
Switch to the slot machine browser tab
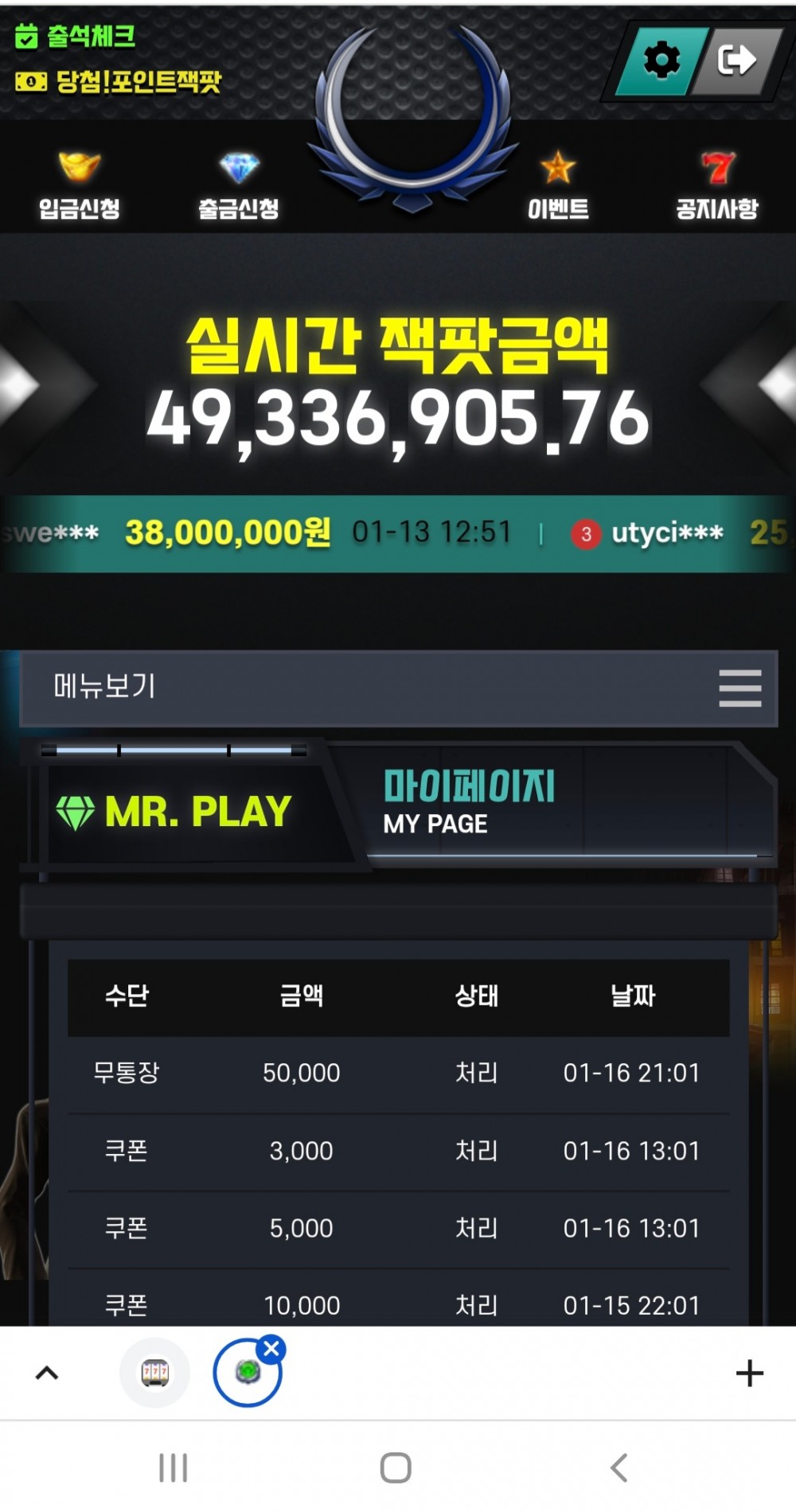click(x=154, y=1373)
